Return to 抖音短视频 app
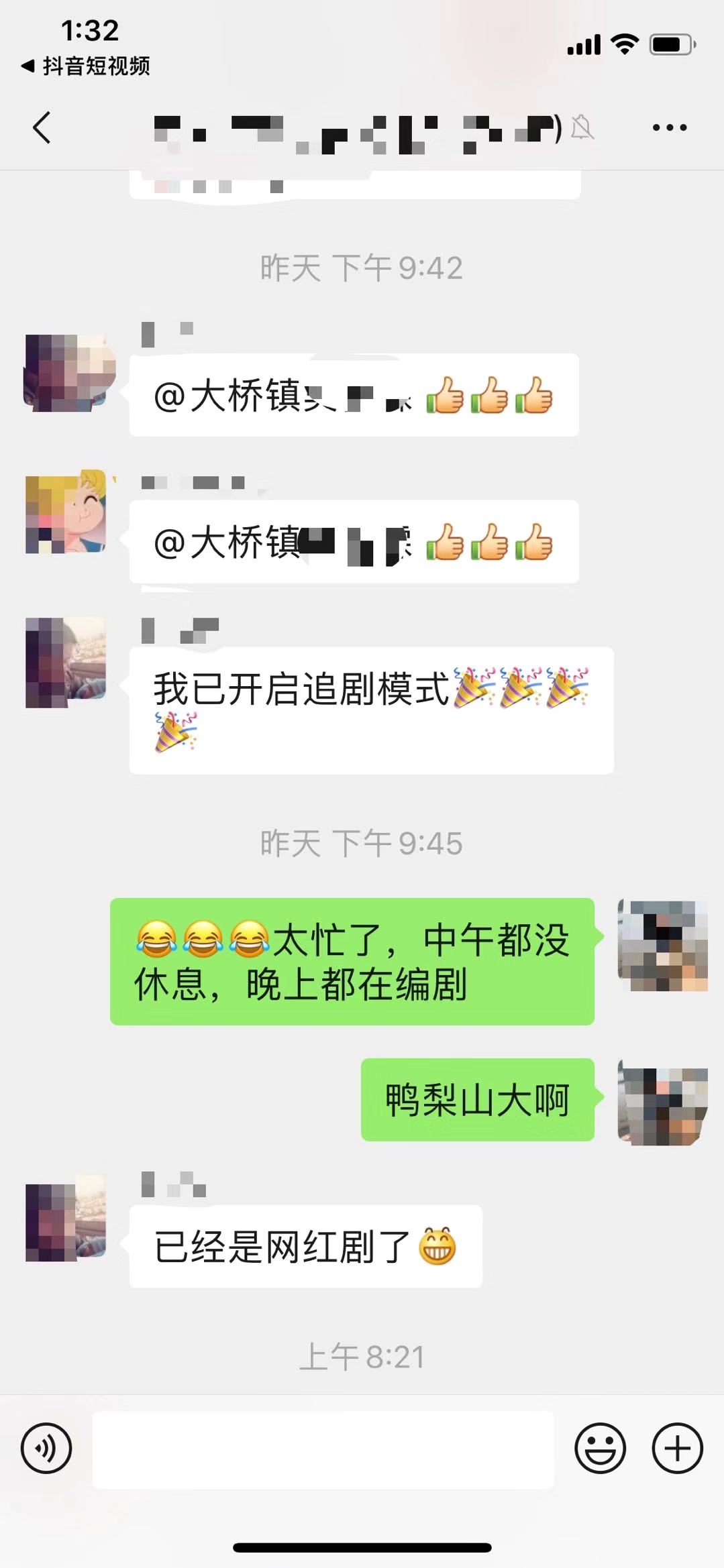724x1568 pixels. coord(85,66)
